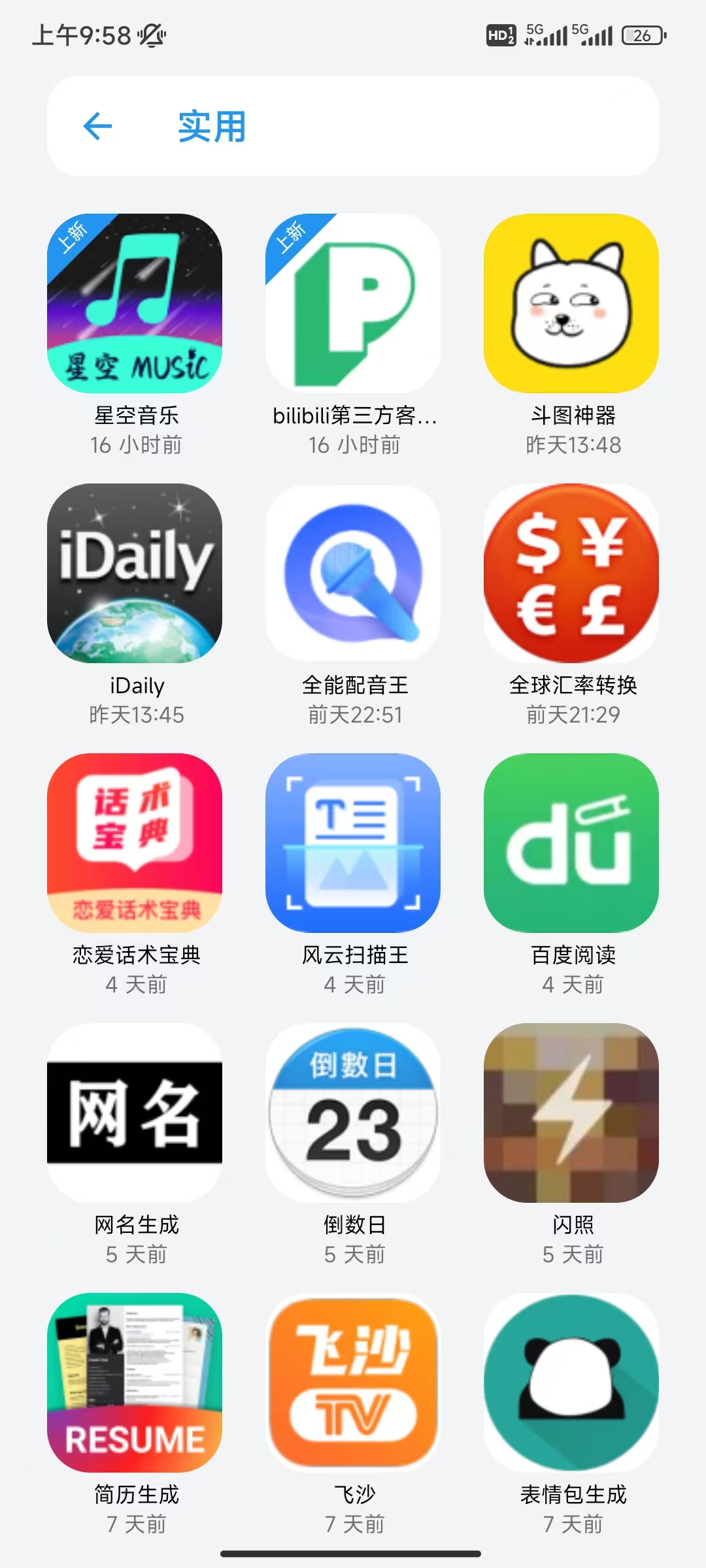Launch the 飞沙 TV app
The height and width of the screenshot is (1568, 706).
tap(353, 1383)
